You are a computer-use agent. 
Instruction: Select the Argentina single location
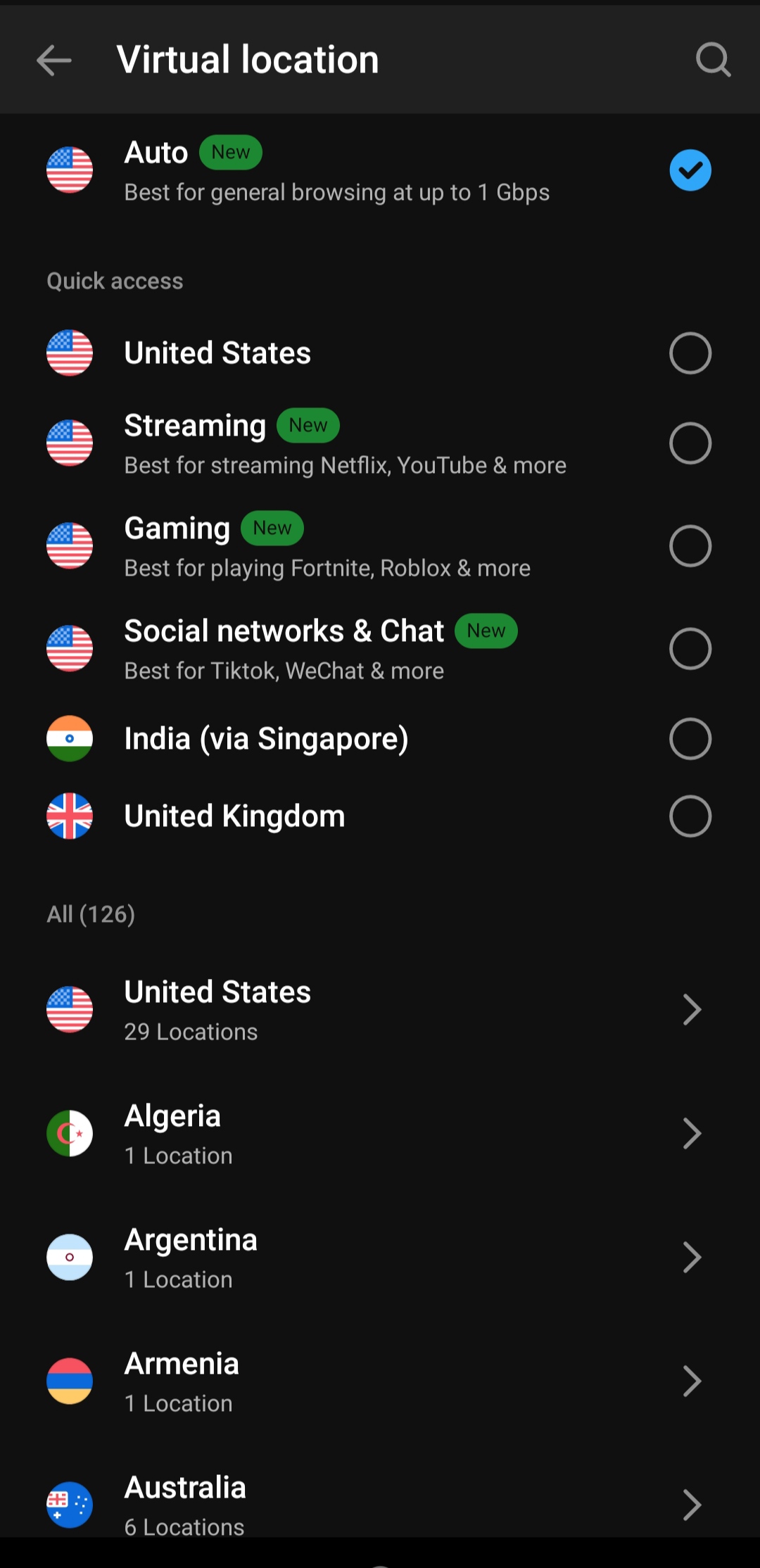tap(380, 1258)
